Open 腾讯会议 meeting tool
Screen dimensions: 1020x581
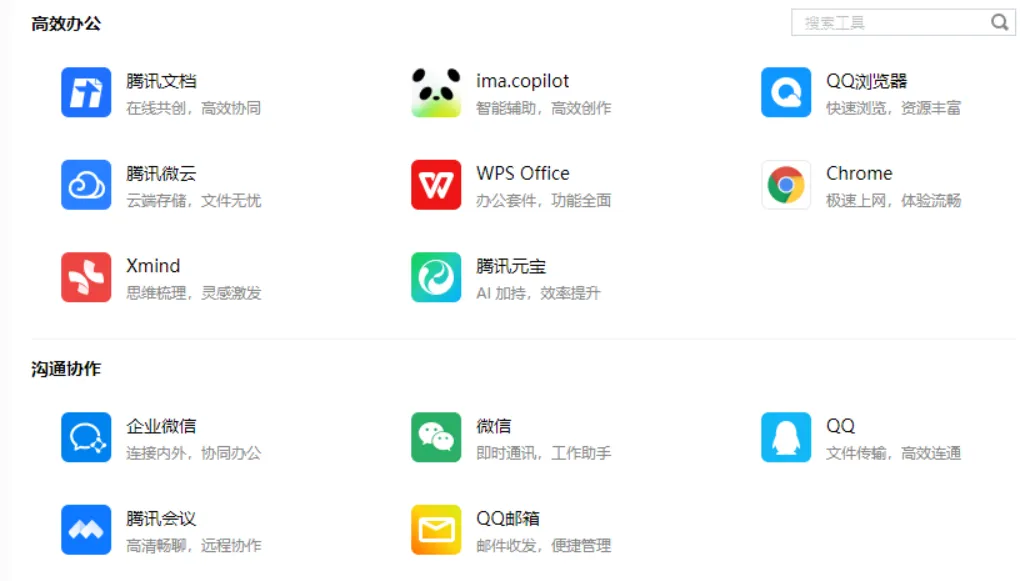(87, 530)
